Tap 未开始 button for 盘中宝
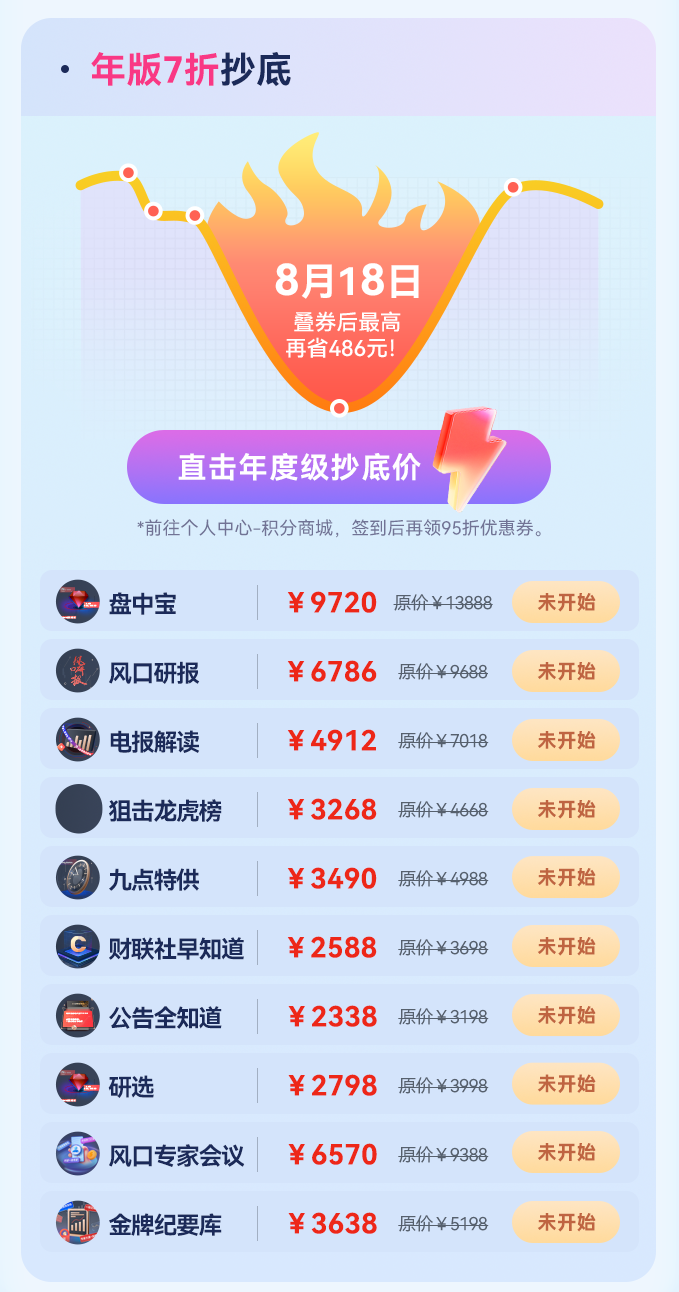This screenshot has height=1292, width=679. (566, 602)
